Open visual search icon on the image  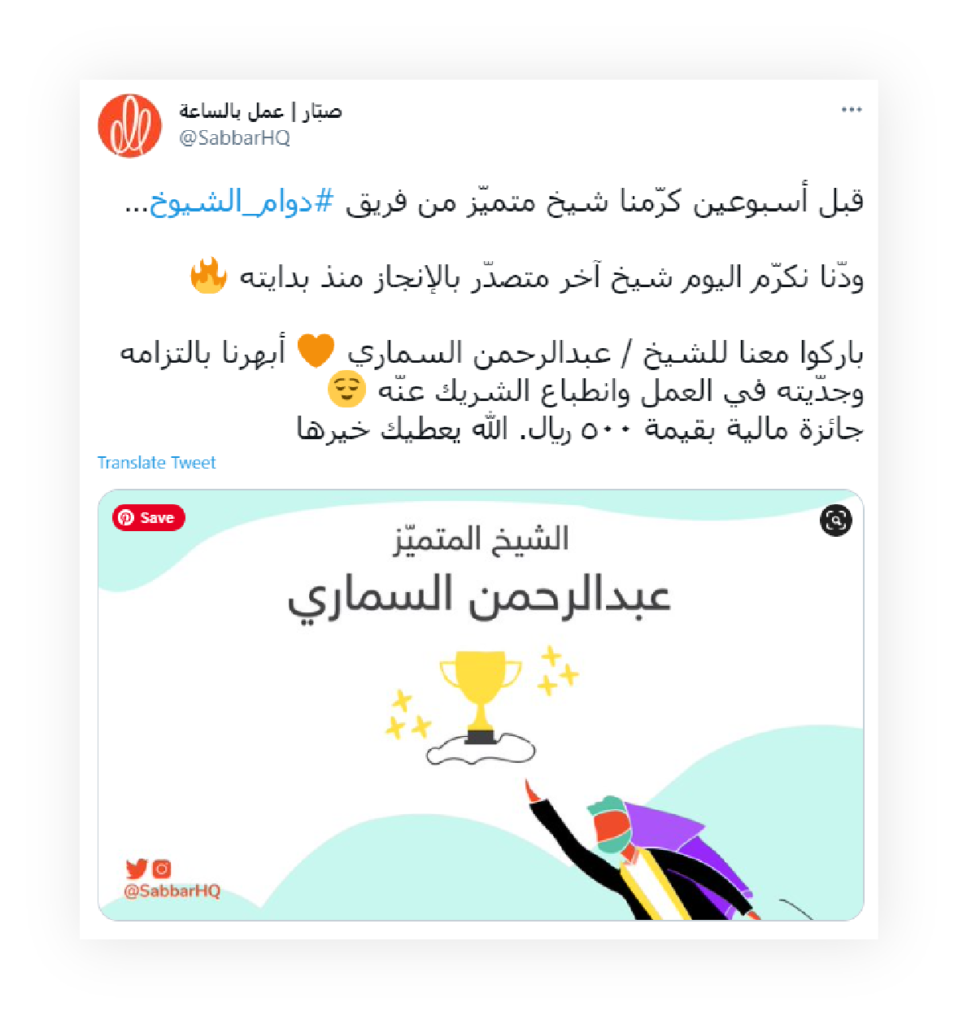point(835,519)
